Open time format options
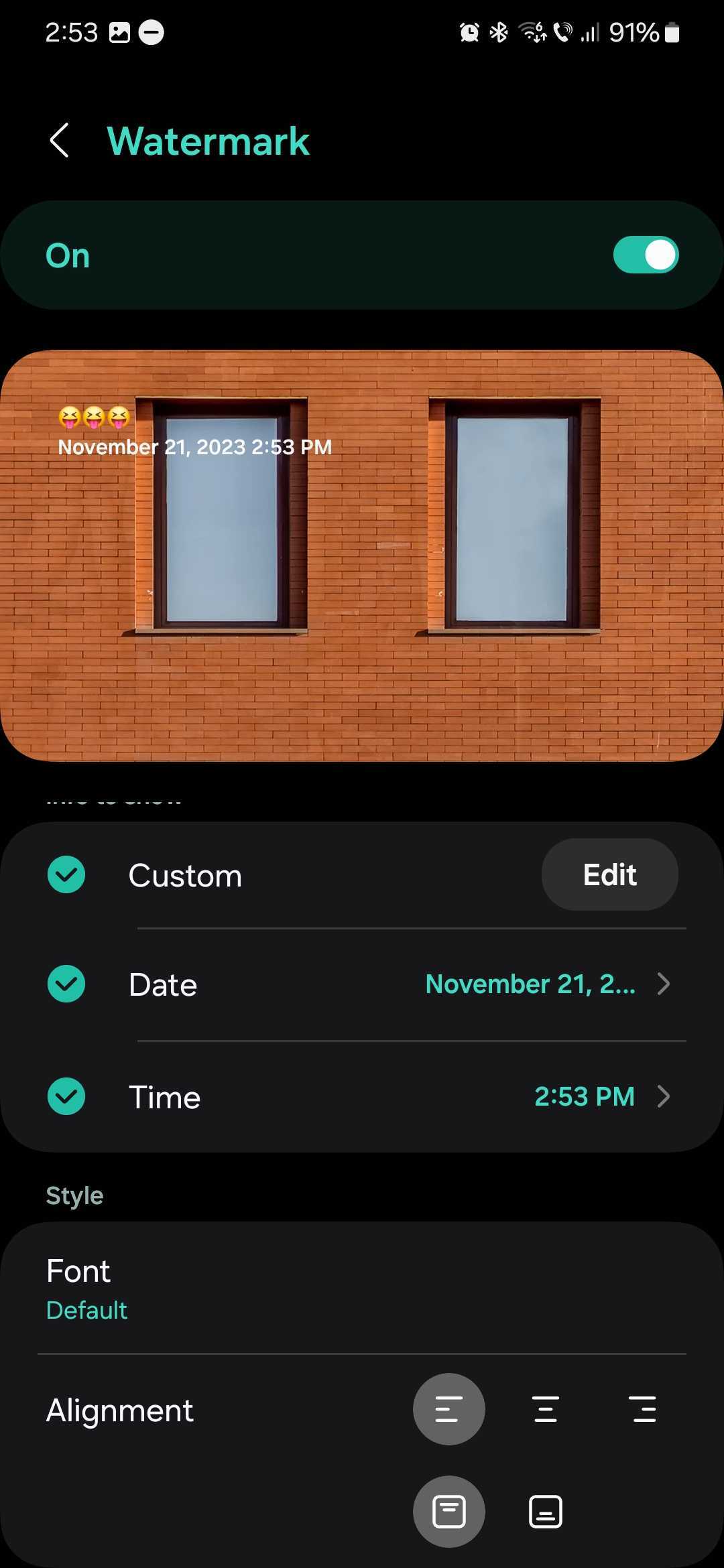Image resolution: width=724 pixels, height=1568 pixels. point(600,1096)
